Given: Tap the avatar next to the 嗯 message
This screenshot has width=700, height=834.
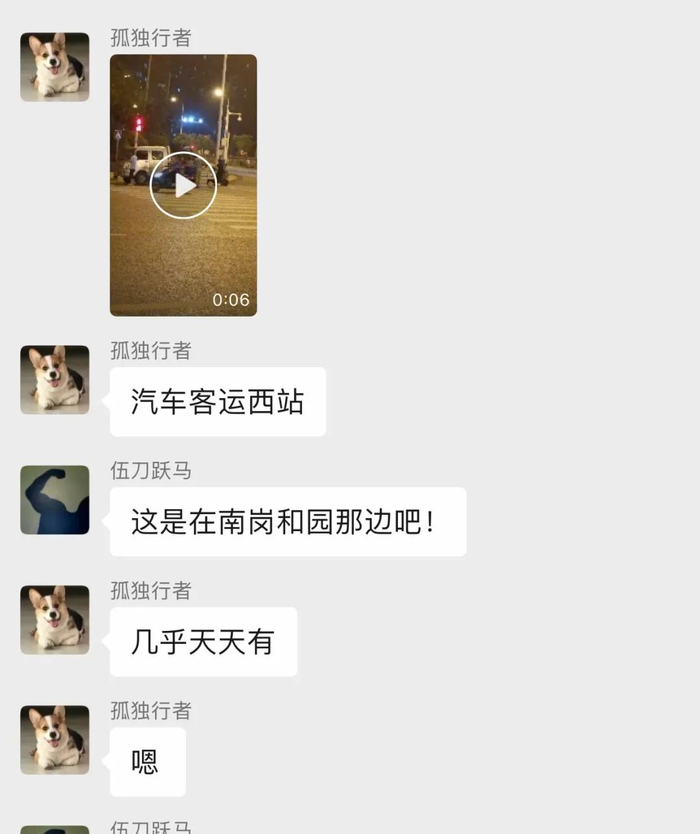Looking at the screenshot, I should [x=55, y=740].
